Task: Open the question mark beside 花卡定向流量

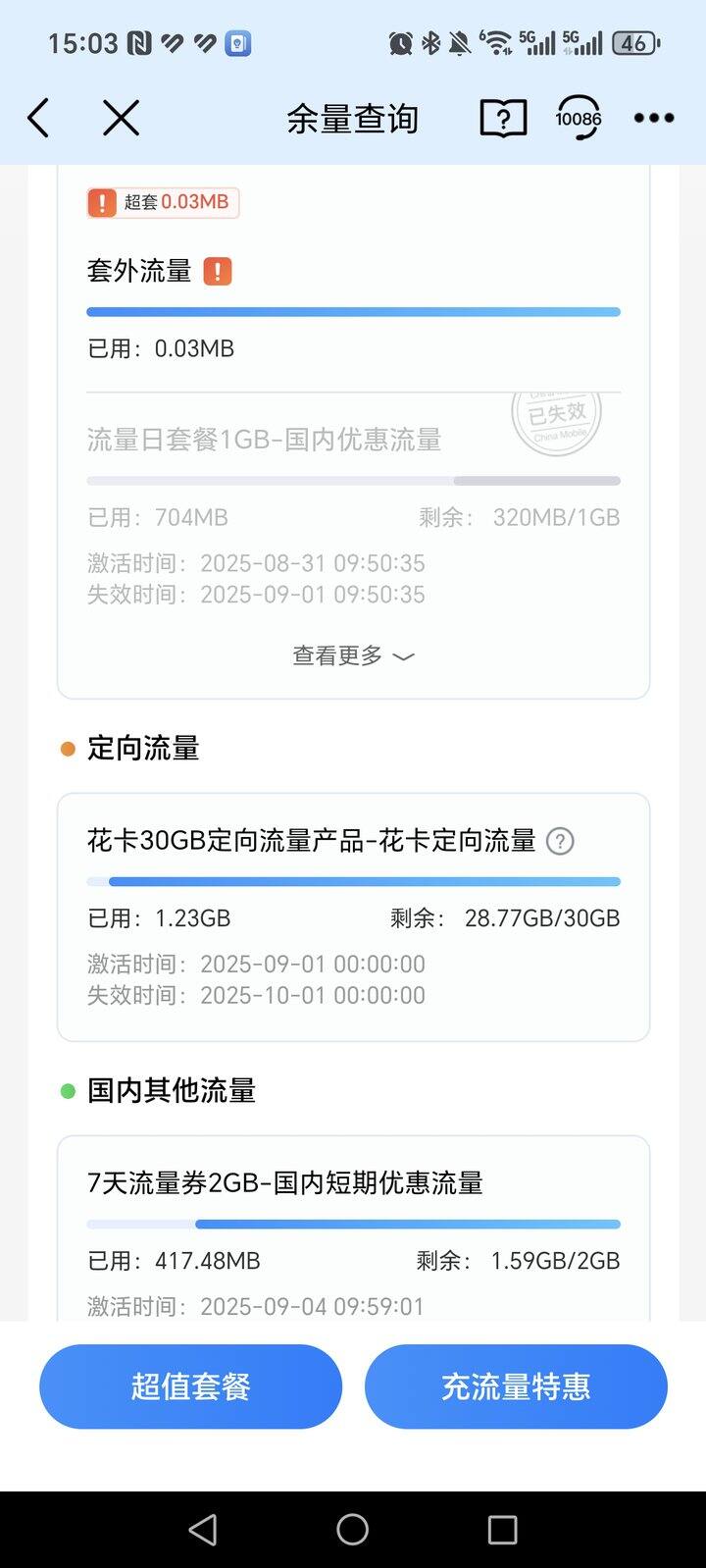Action: (560, 841)
